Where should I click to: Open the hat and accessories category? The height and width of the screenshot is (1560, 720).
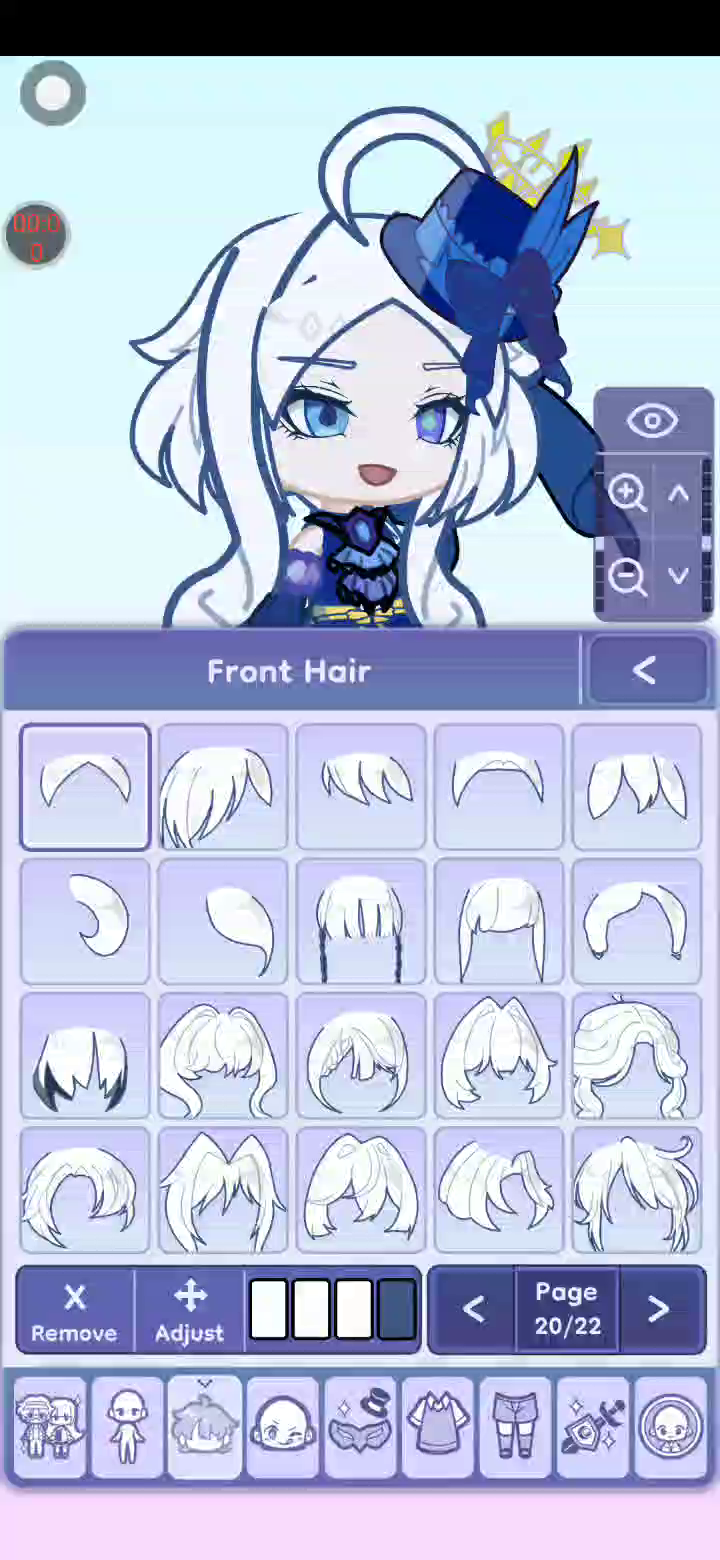pyautogui.click(x=360, y=1427)
